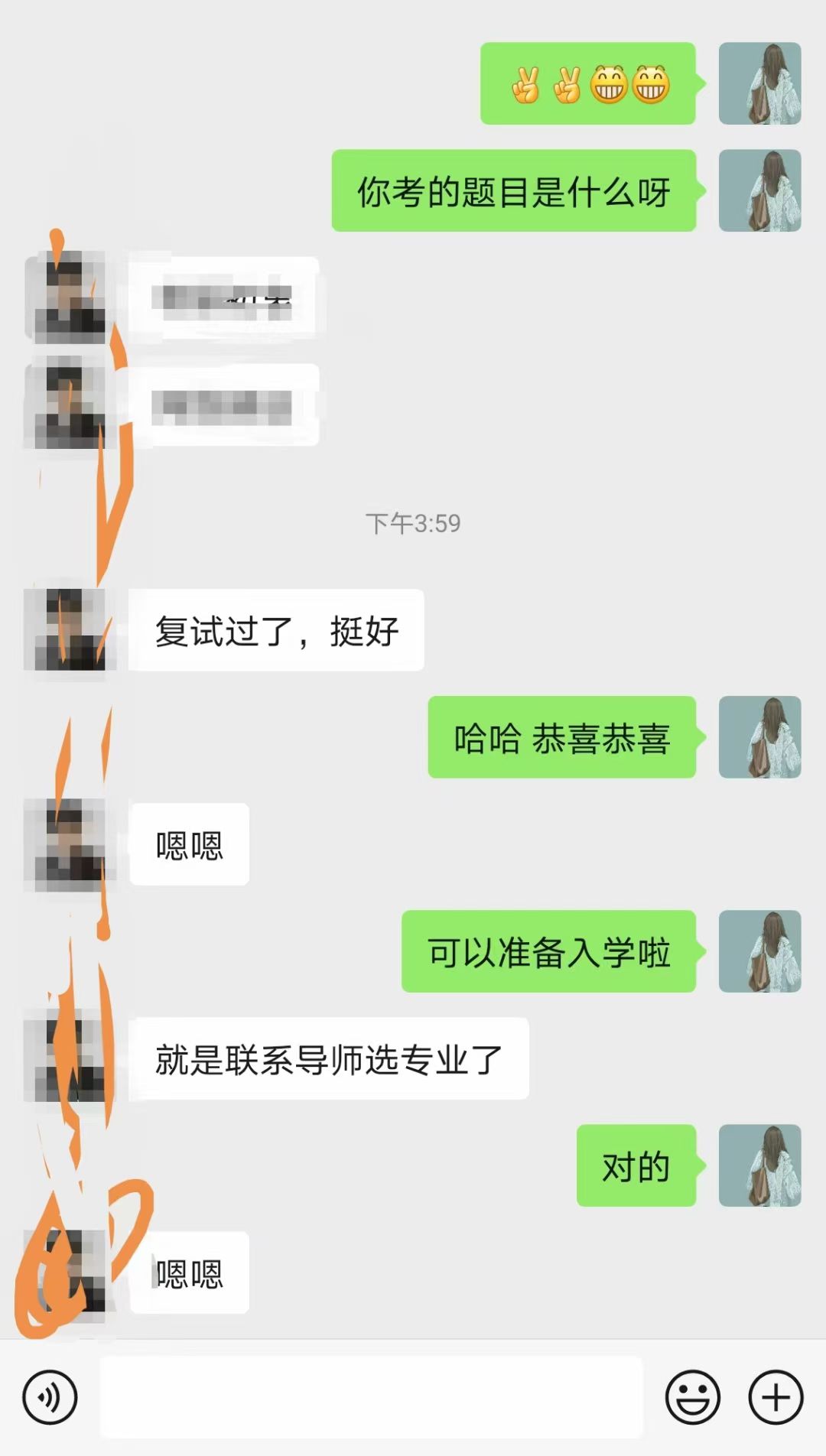Screen dimensions: 826x1456
Task: Open the plus attachments menu
Action: [776, 1397]
